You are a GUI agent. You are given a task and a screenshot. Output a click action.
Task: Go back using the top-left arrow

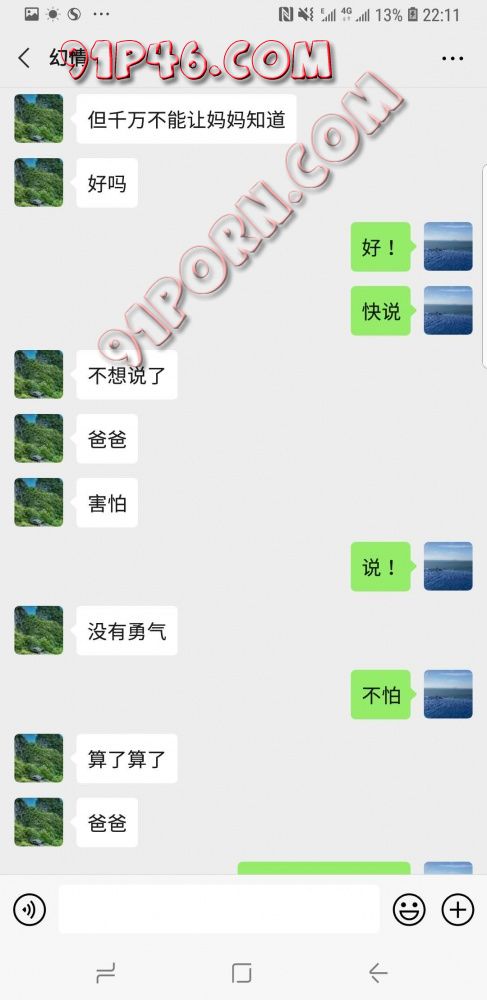24,58
